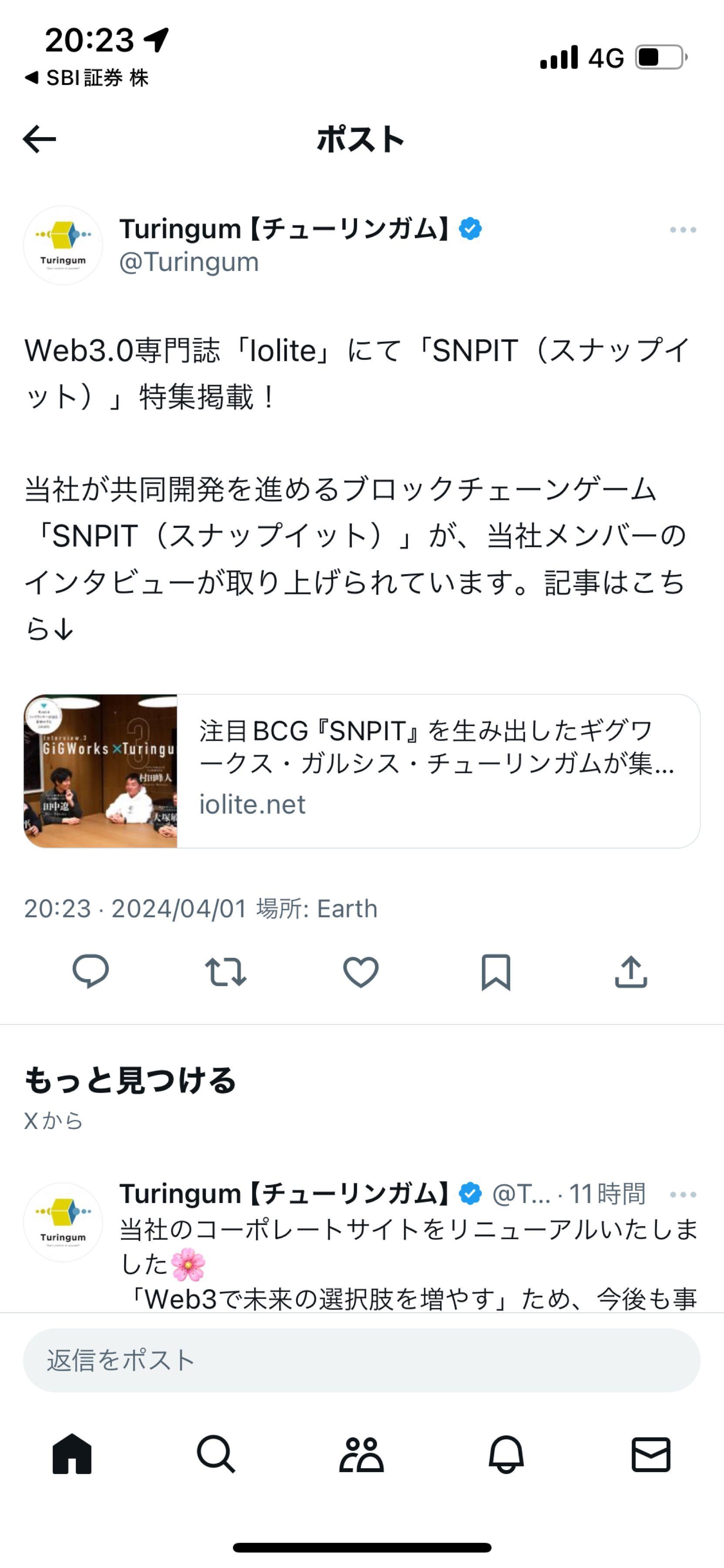Open the Notifications bell tab
This screenshot has height=1568, width=724.
point(506,1455)
